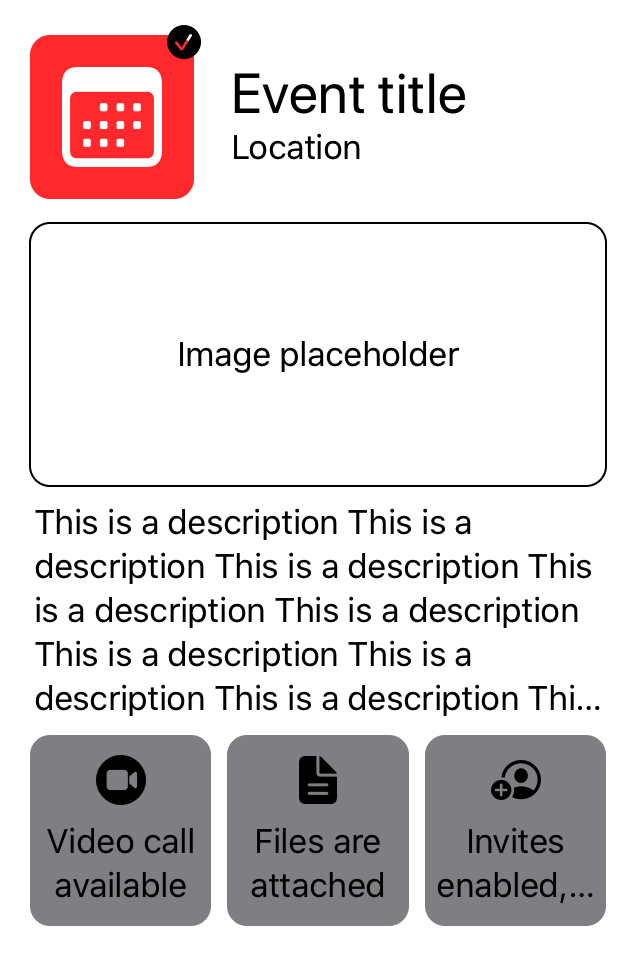Open the Files are attached tile
The height and width of the screenshot is (956, 636).
pyautogui.click(x=318, y=830)
